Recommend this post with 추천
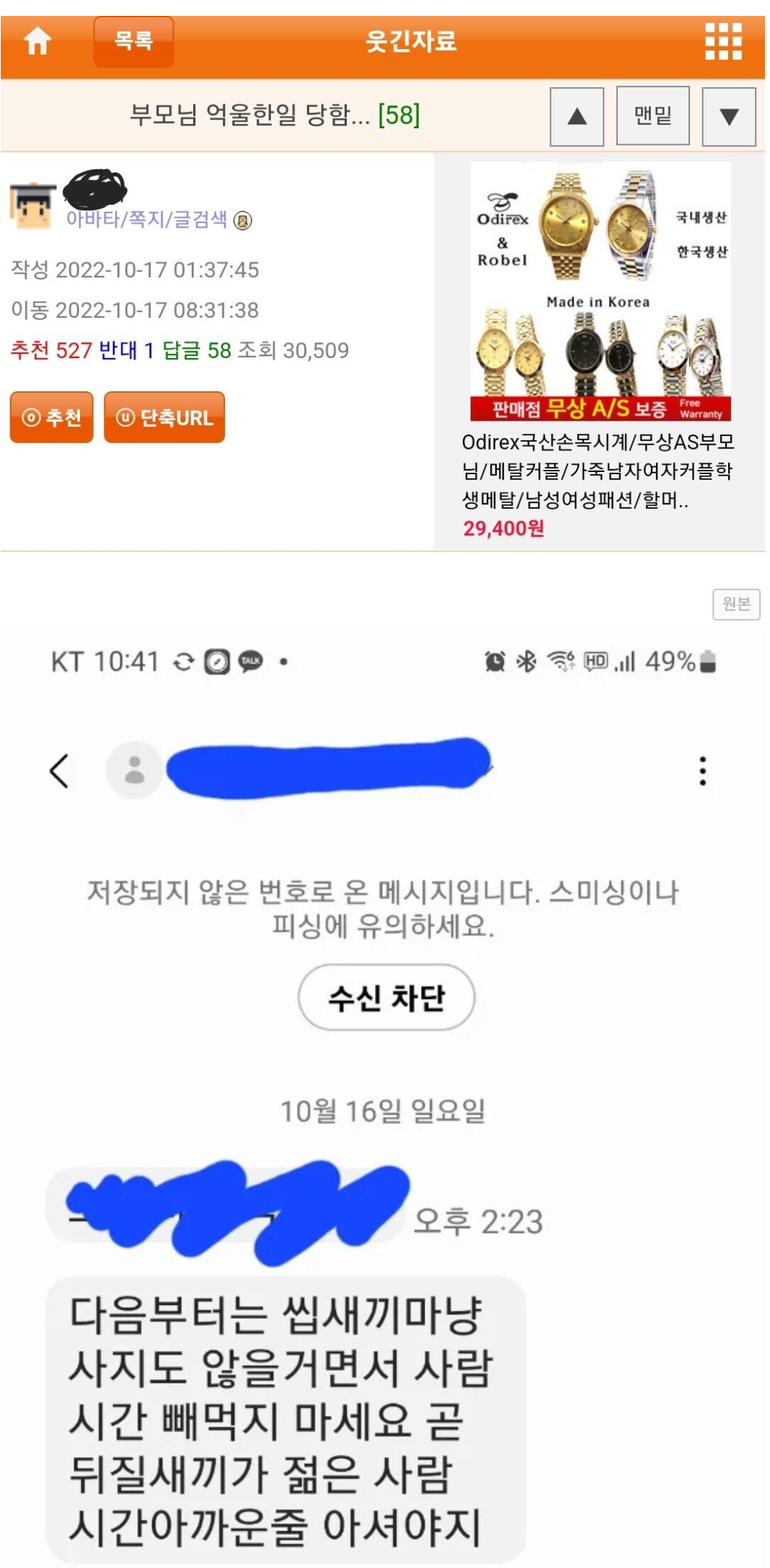The width and height of the screenshot is (770, 1568). coord(51,417)
